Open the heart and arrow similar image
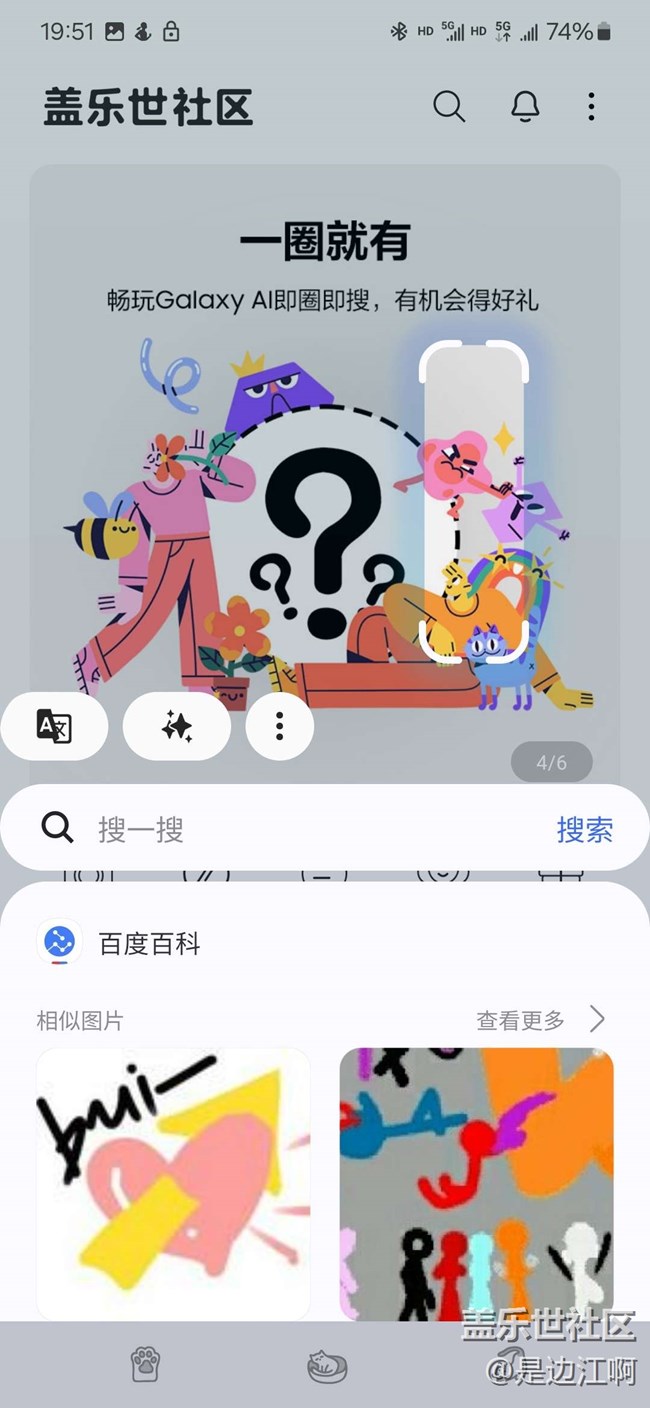Screen dimensions: 650x1408 (x=173, y=1184)
